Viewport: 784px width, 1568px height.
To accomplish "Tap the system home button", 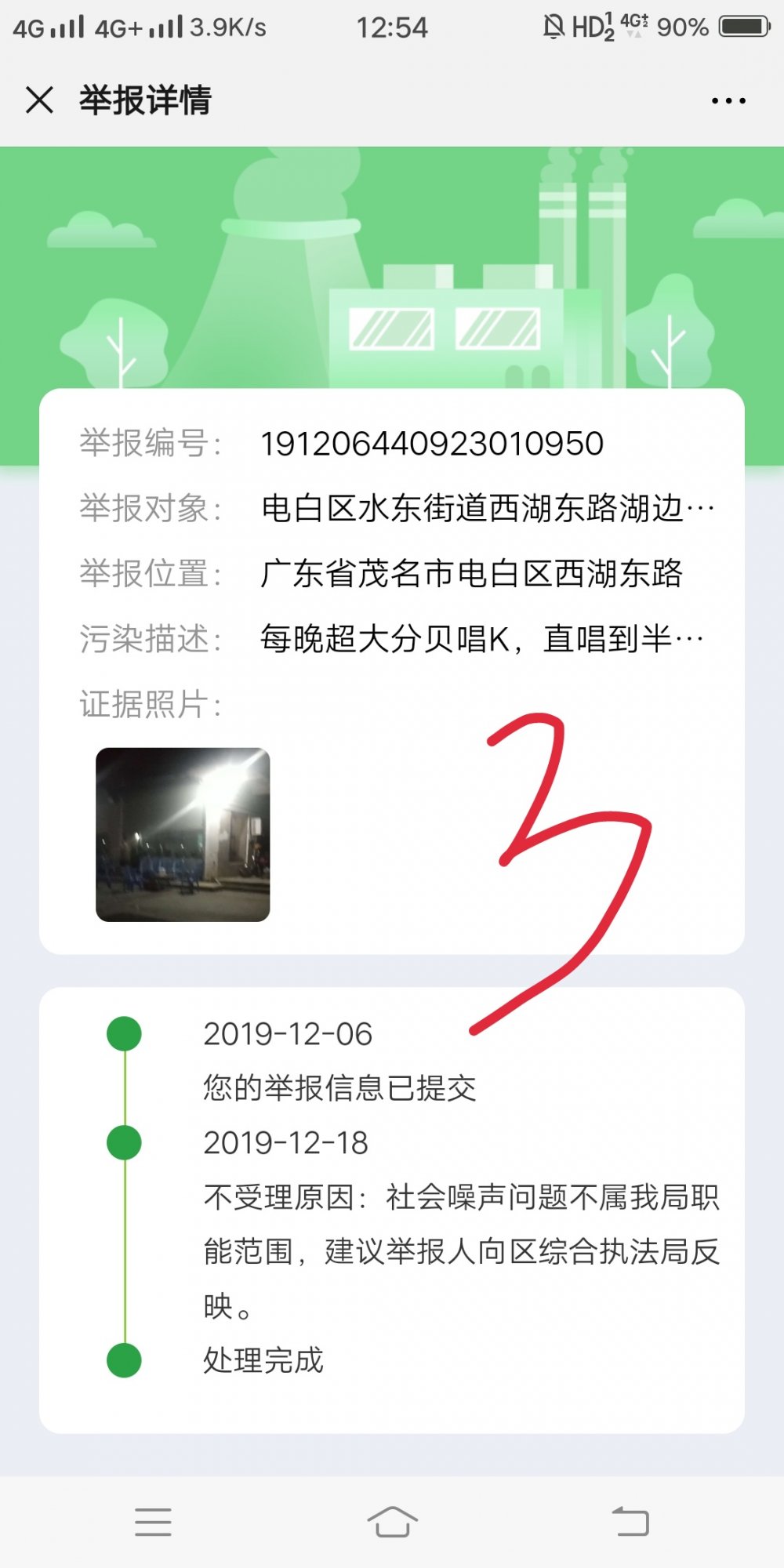I will (x=392, y=1522).
